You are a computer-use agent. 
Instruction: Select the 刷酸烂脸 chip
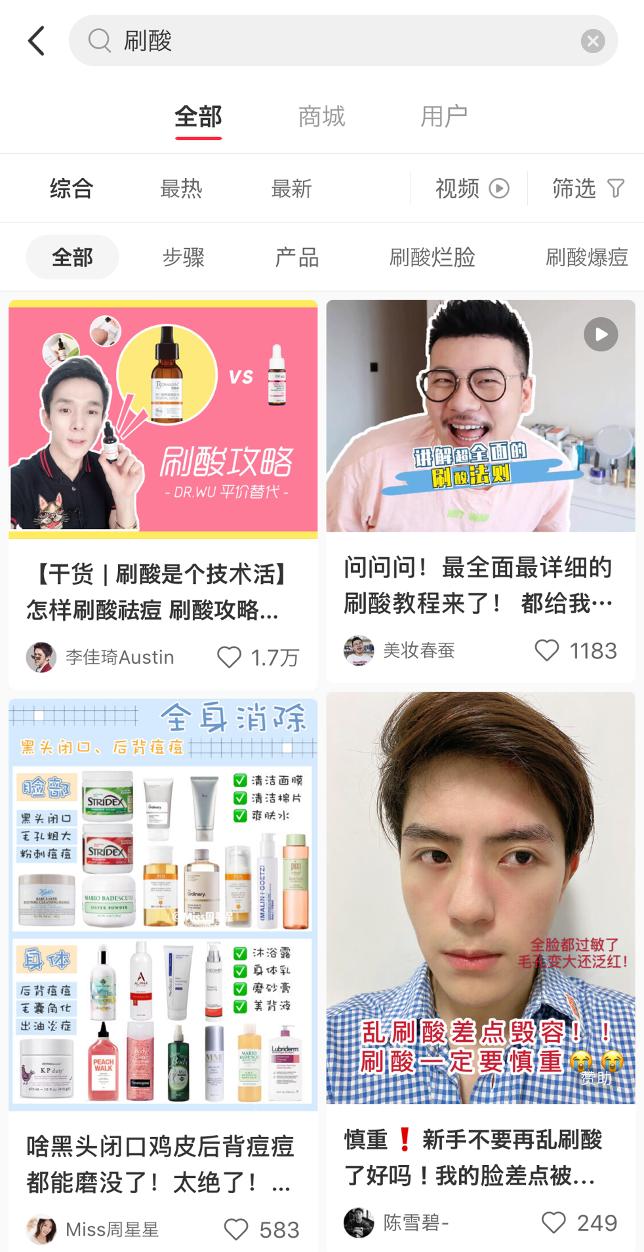coord(432,257)
